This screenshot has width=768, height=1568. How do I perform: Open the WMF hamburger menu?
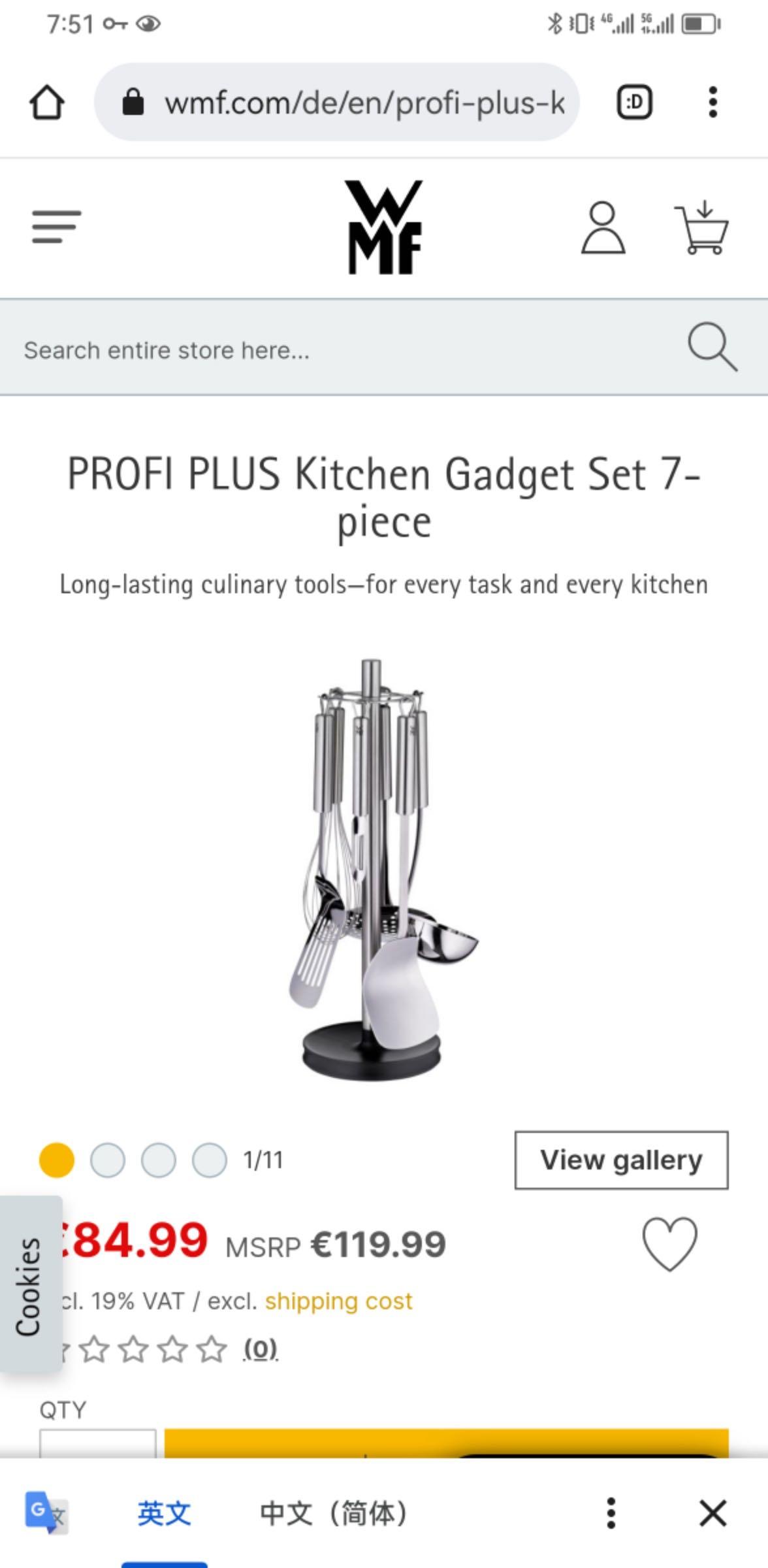point(56,227)
